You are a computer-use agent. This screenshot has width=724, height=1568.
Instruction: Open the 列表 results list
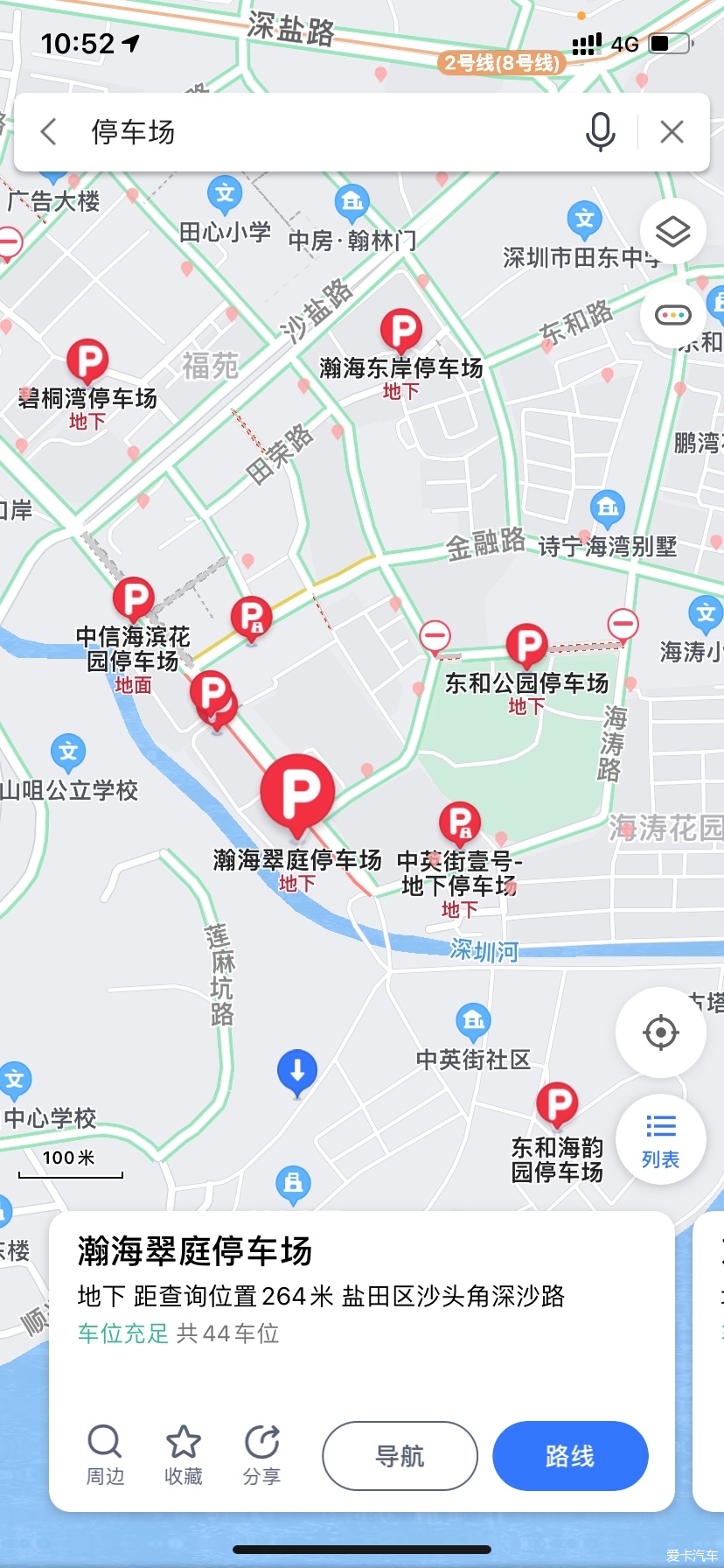[661, 1139]
